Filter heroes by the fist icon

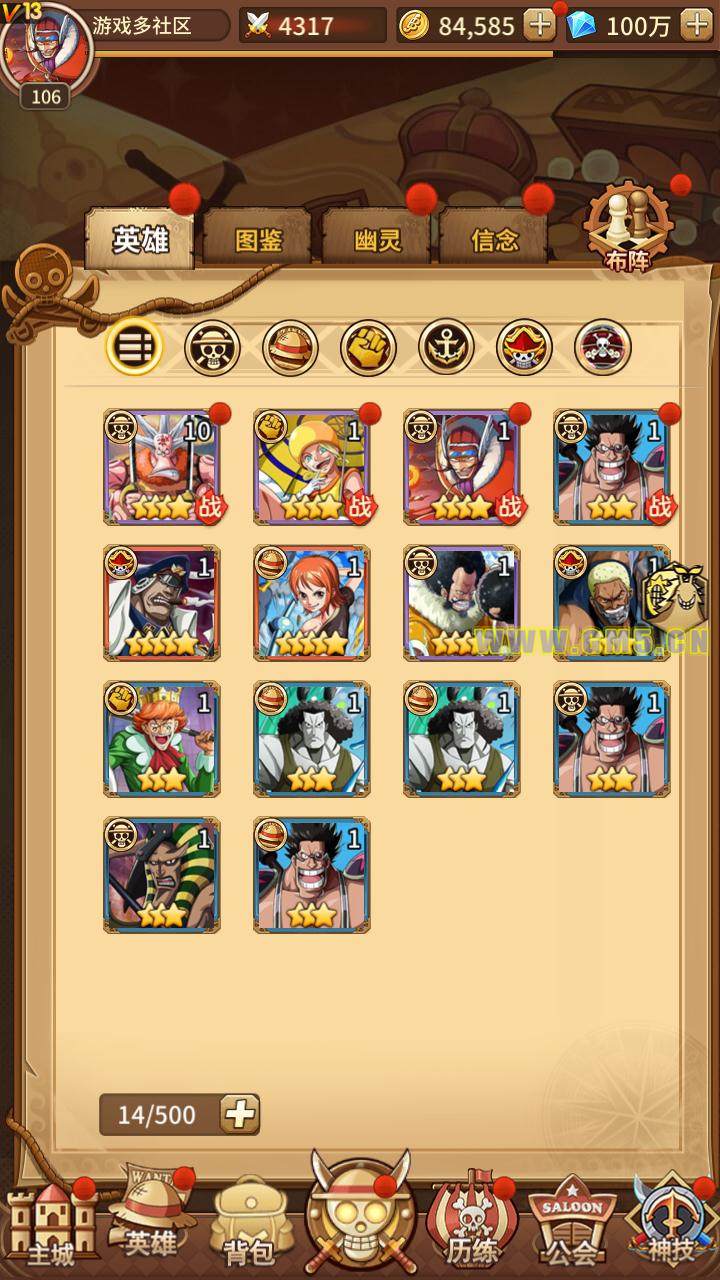point(368,347)
